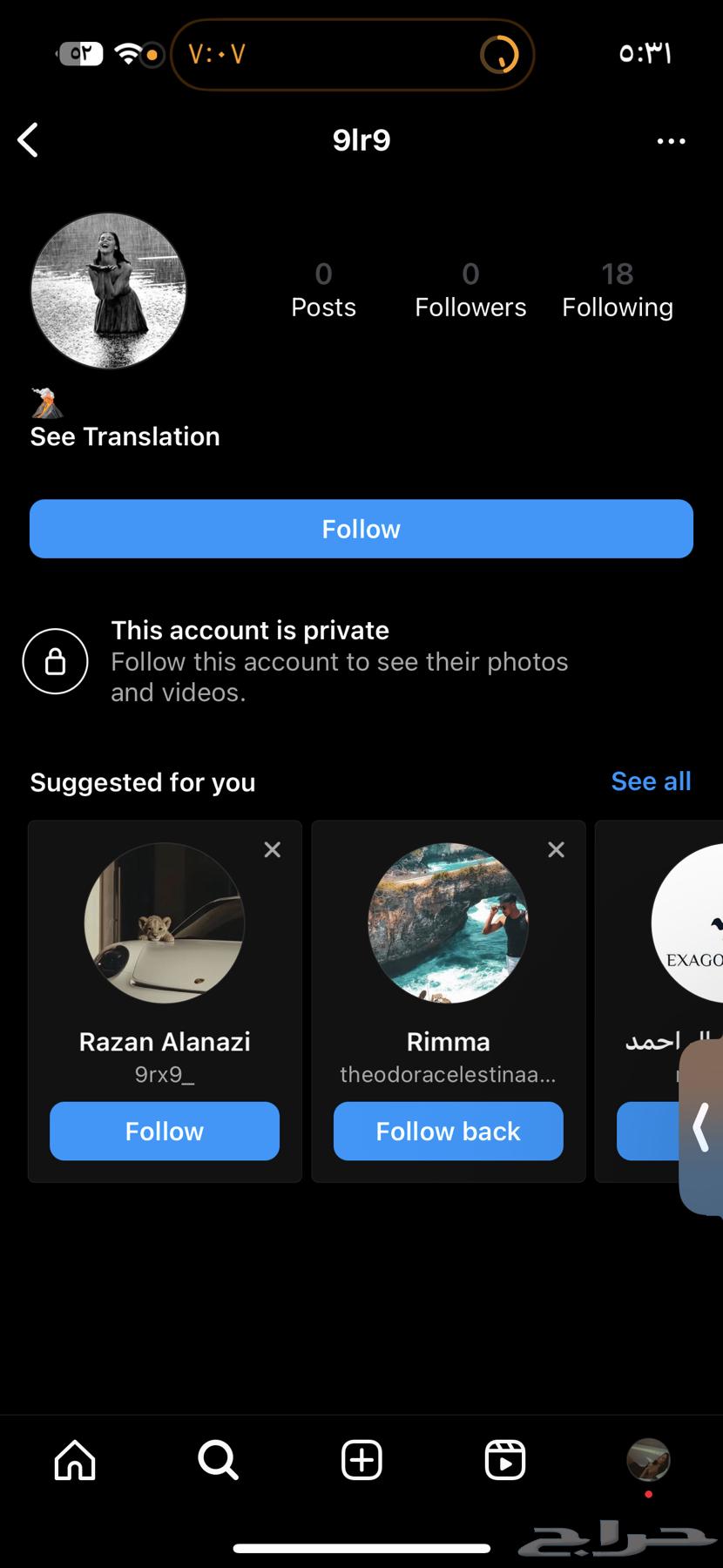This screenshot has width=723, height=1568.
Task: Follow the 9lr9 account
Action: (361, 529)
